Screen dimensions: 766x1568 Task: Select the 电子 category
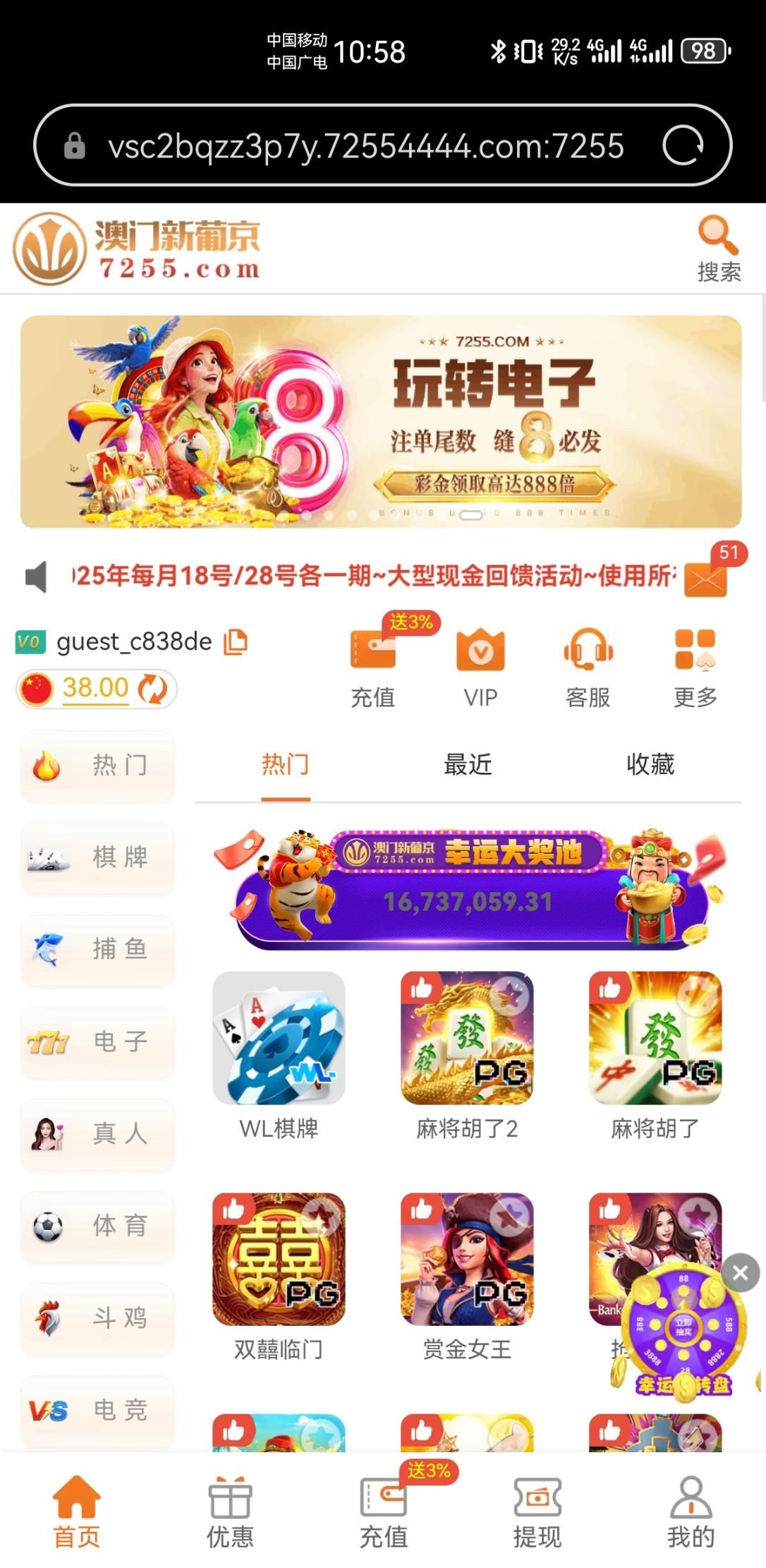tap(97, 1041)
